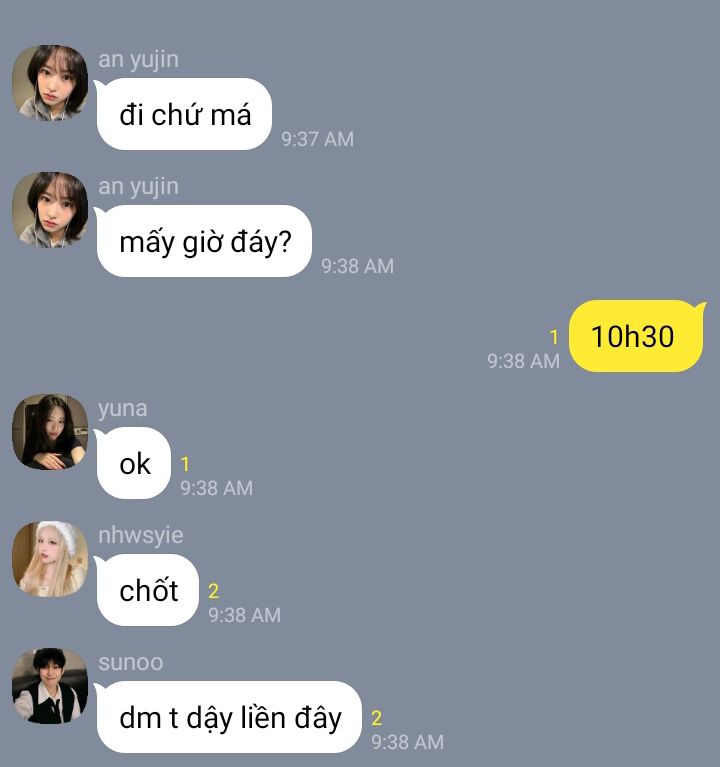Image resolution: width=720 pixels, height=767 pixels.
Task: Select sunoo's profile photo
Action: pyautogui.click(x=50, y=686)
